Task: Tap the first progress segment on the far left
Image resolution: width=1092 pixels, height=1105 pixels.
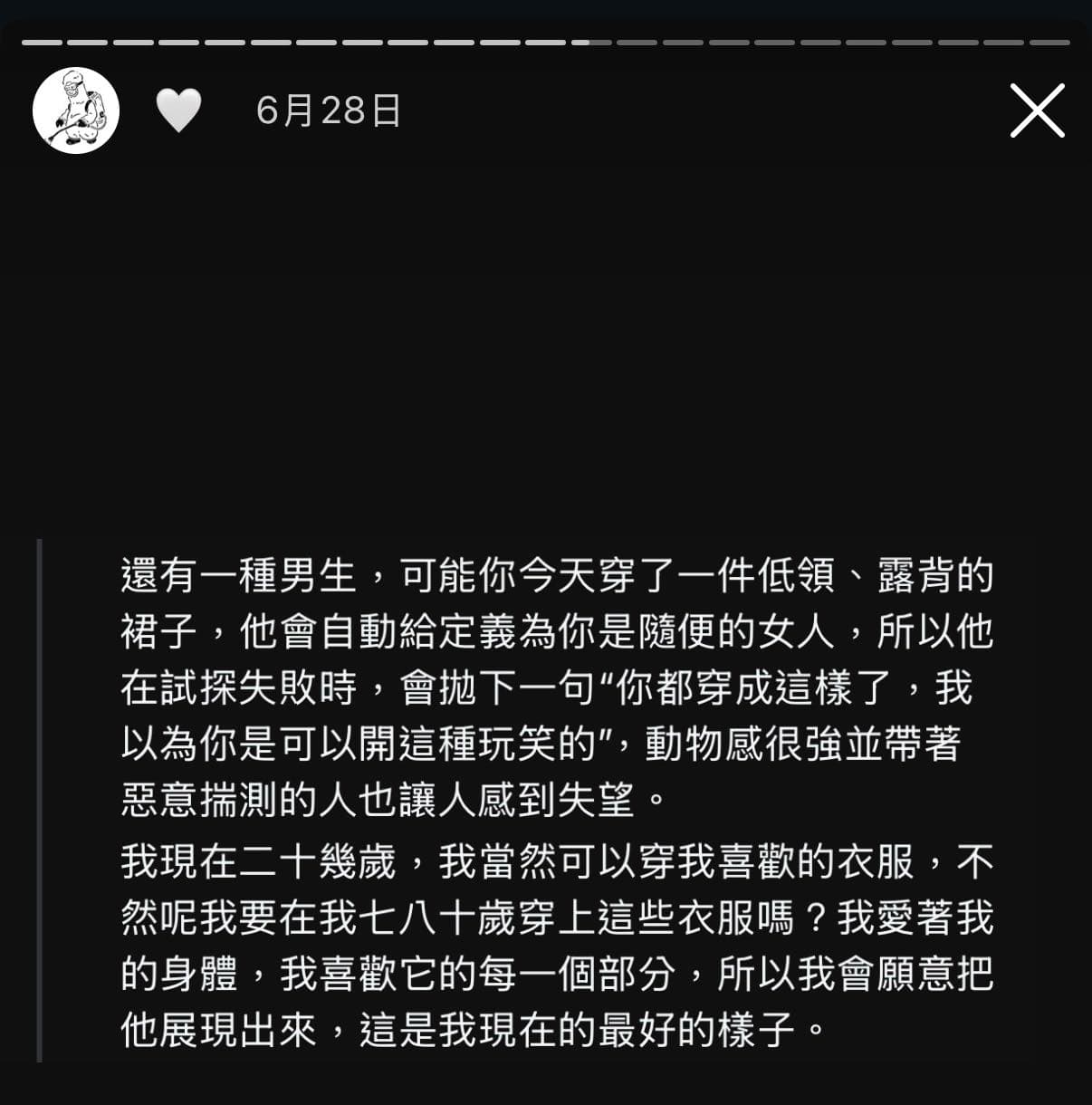Action: [x=41, y=41]
